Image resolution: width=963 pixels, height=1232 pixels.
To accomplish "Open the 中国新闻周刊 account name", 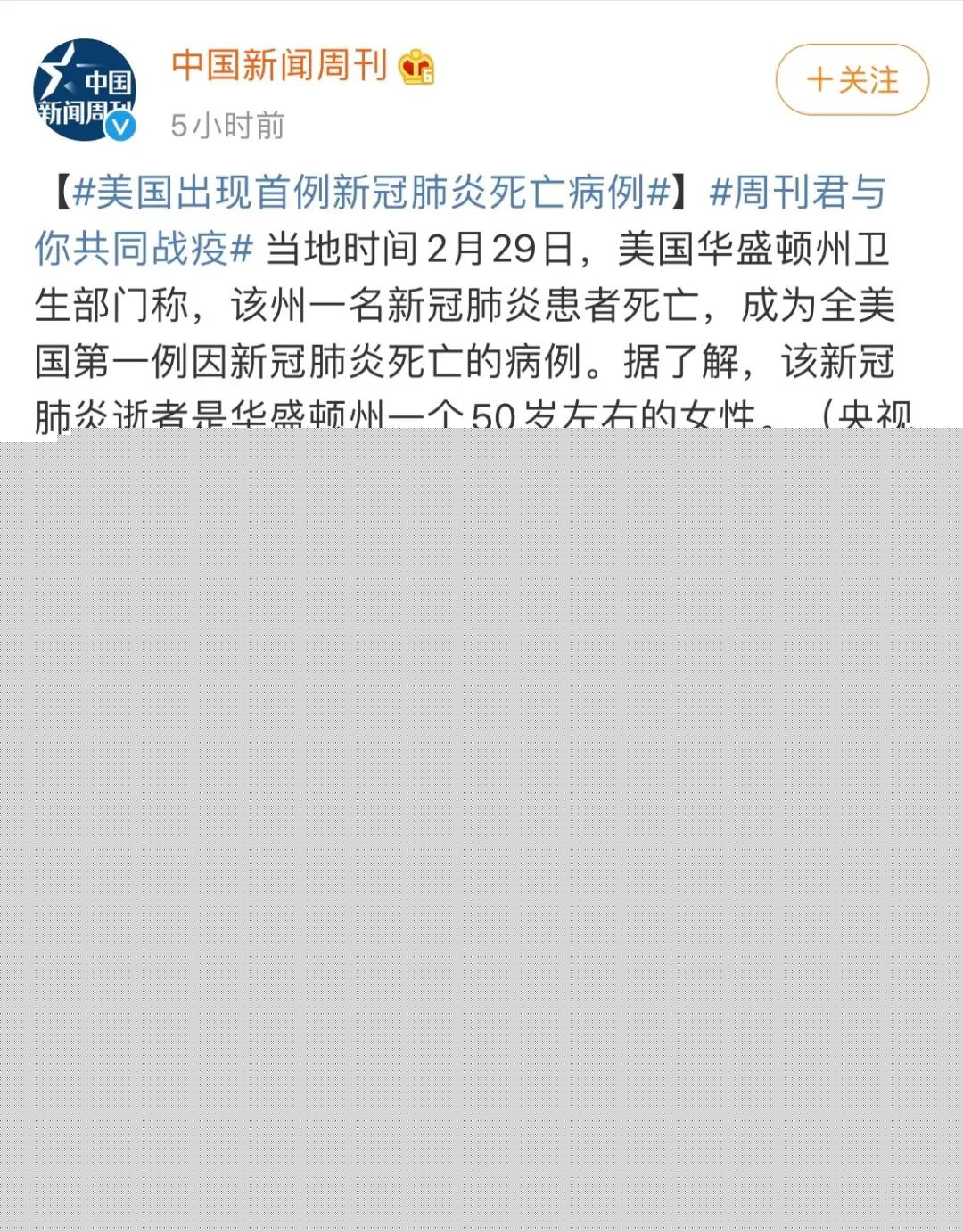I will point(279,66).
